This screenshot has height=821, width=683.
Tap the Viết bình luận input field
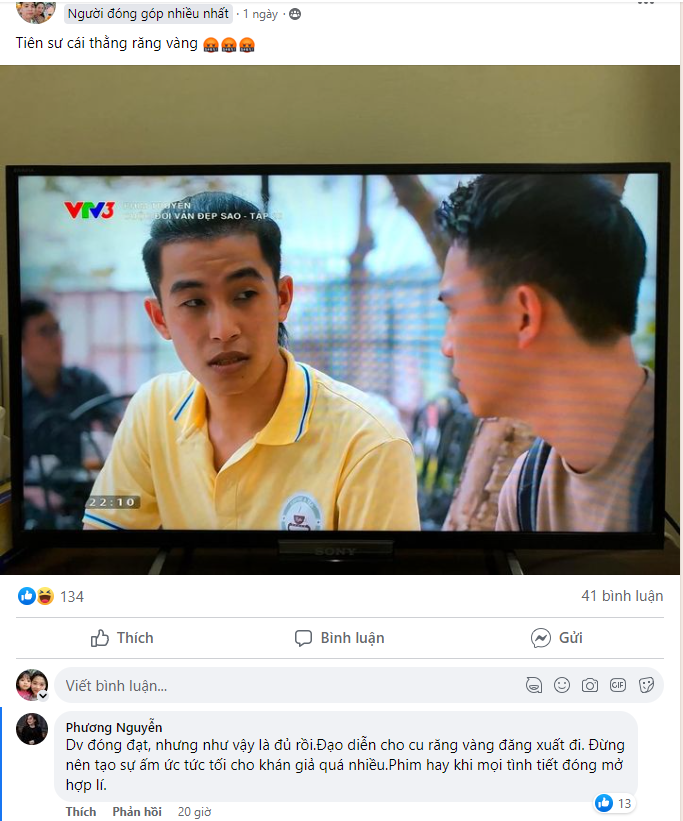(x=280, y=686)
